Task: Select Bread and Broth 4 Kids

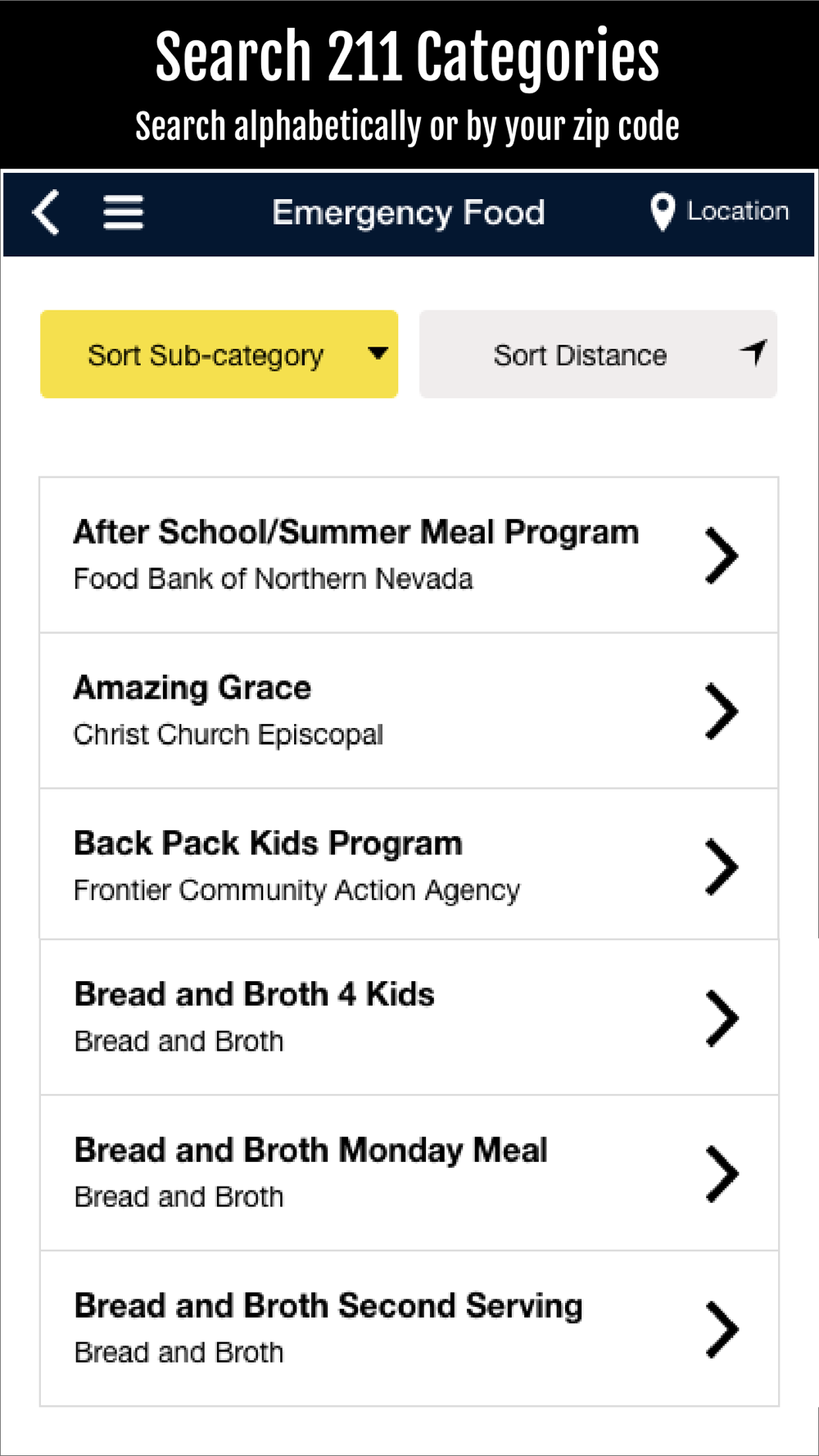Action: [409, 1018]
